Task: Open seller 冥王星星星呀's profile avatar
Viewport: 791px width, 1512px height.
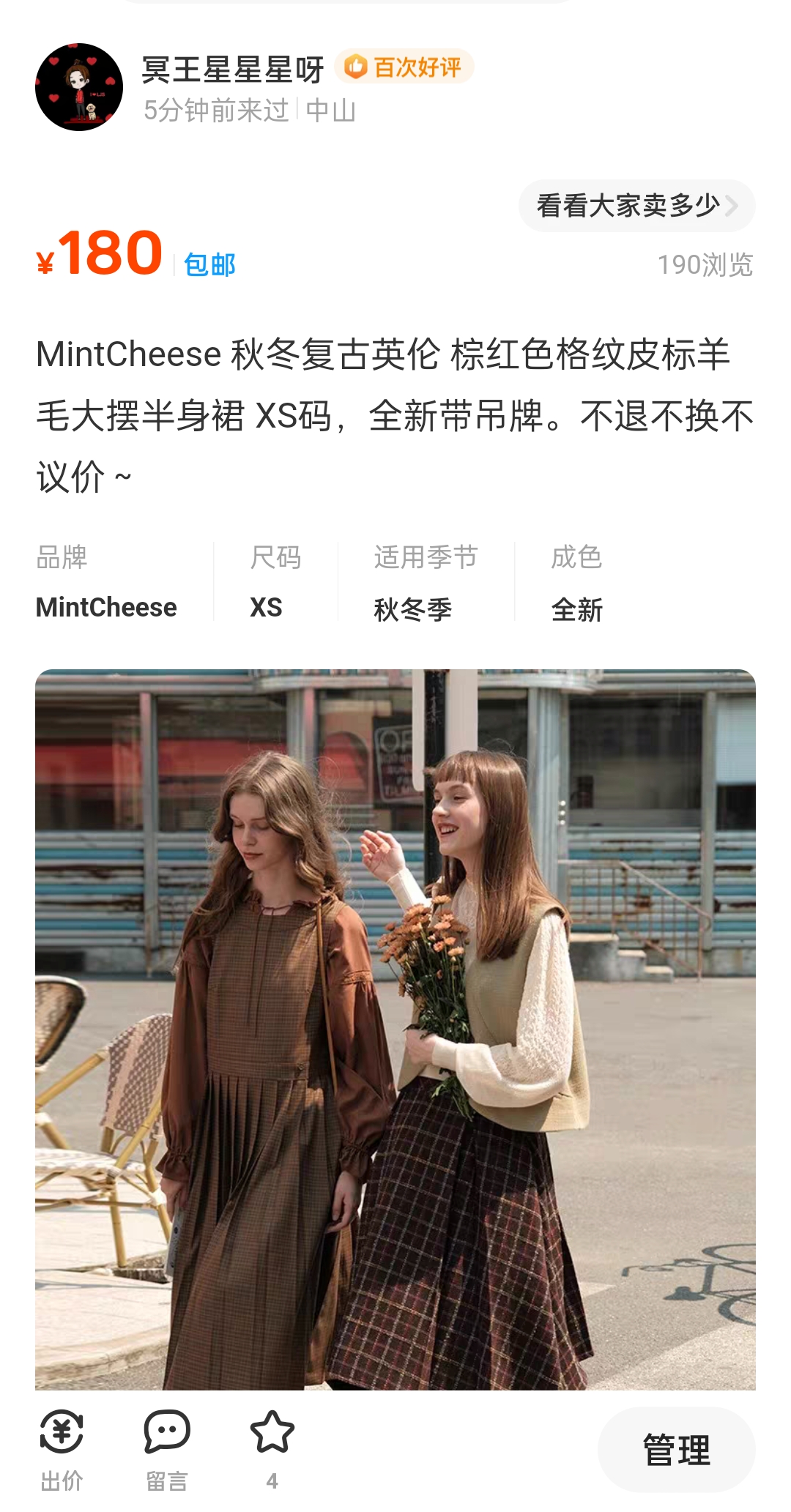Action: point(79,87)
